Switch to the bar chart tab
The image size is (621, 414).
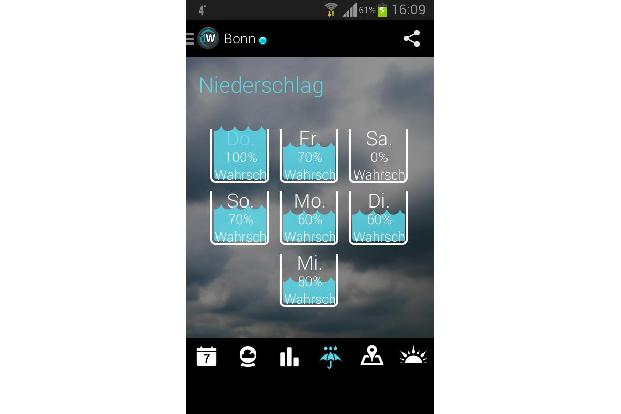pyautogui.click(x=289, y=356)
